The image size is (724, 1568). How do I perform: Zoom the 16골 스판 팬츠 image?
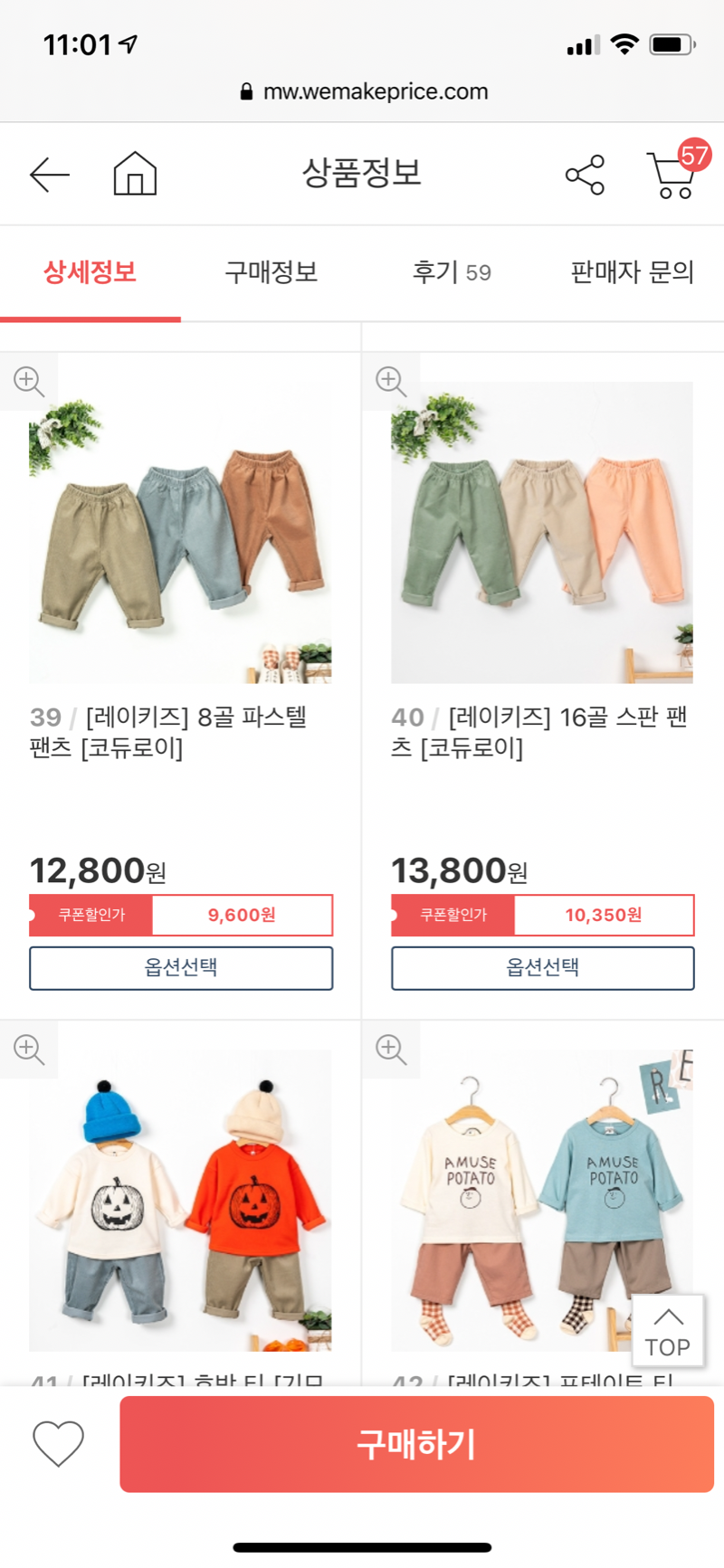pyautogui.click(x=391, y=381)
